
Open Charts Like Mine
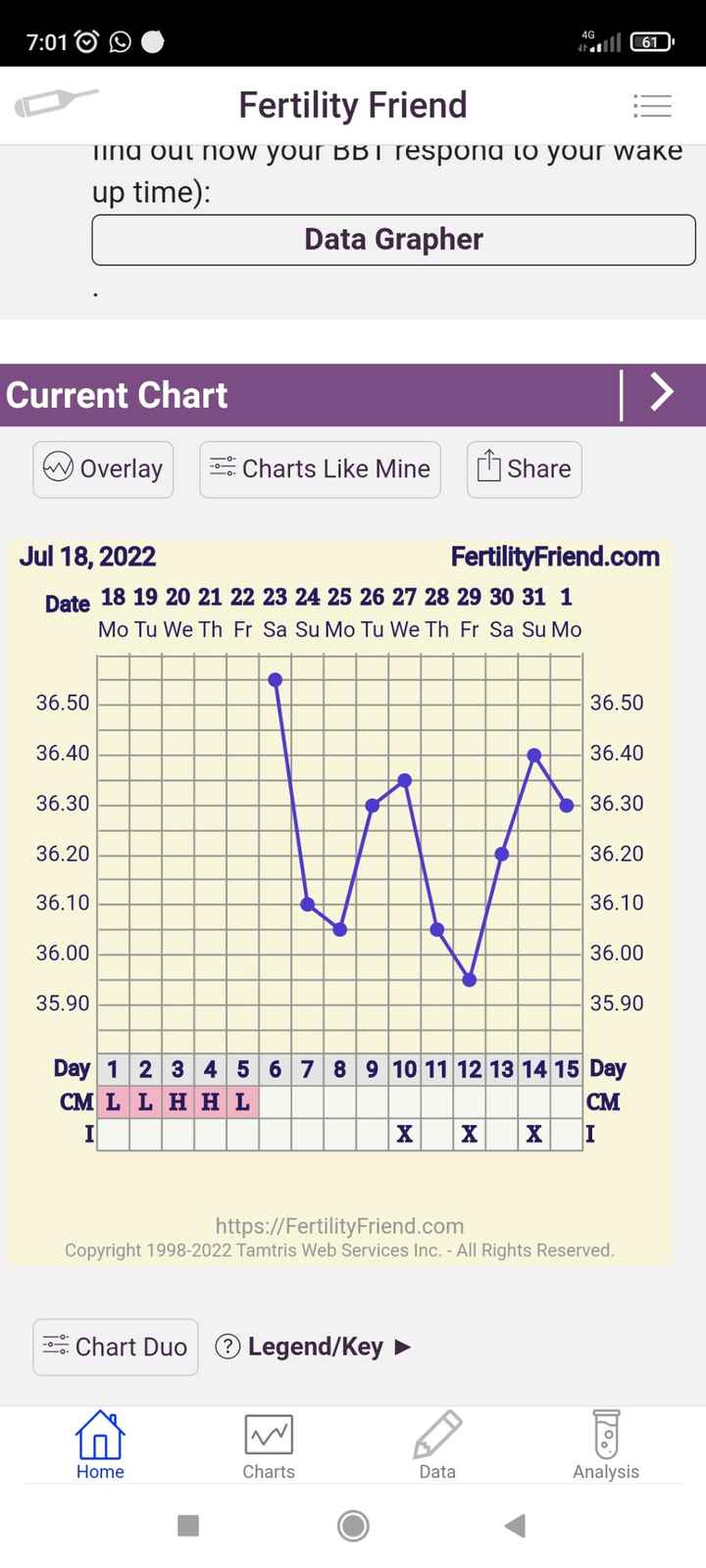point(320,469)
